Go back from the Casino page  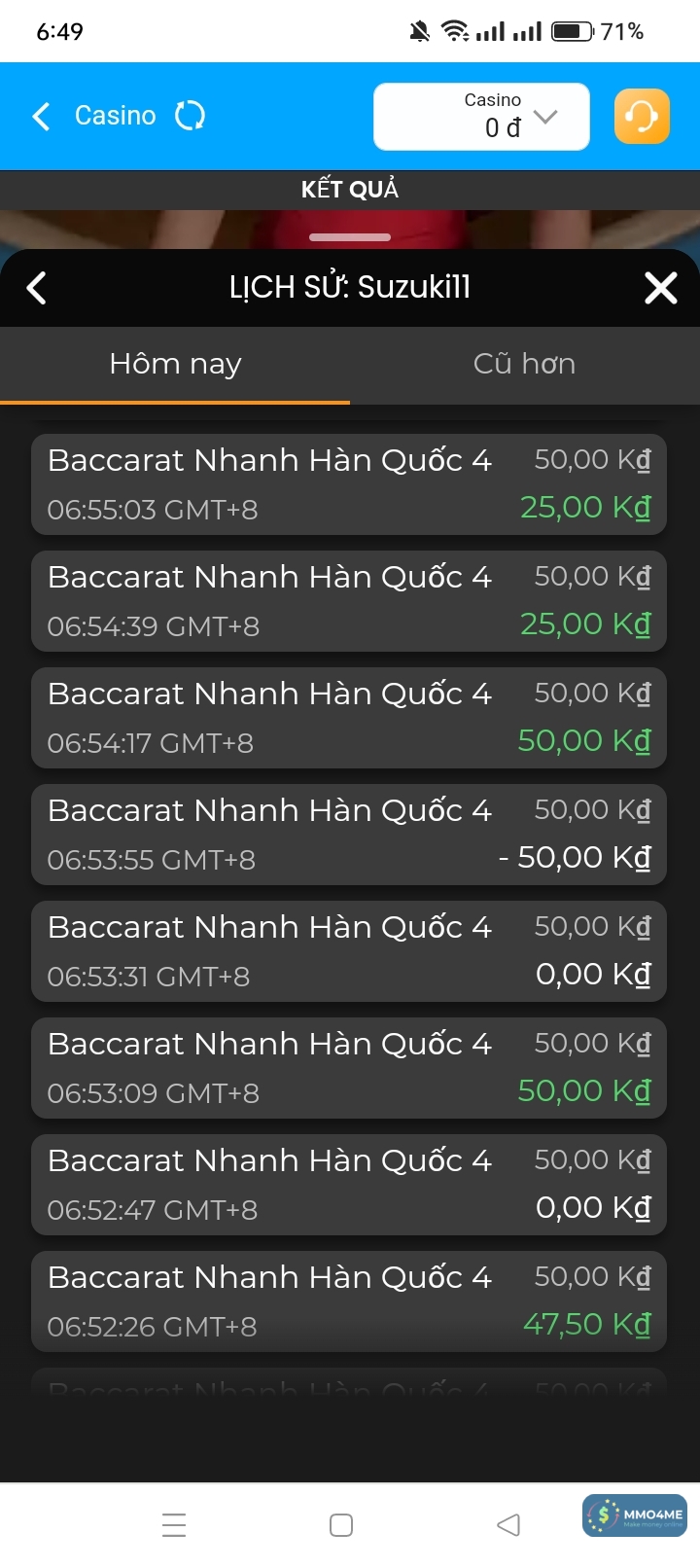[41, 117]
